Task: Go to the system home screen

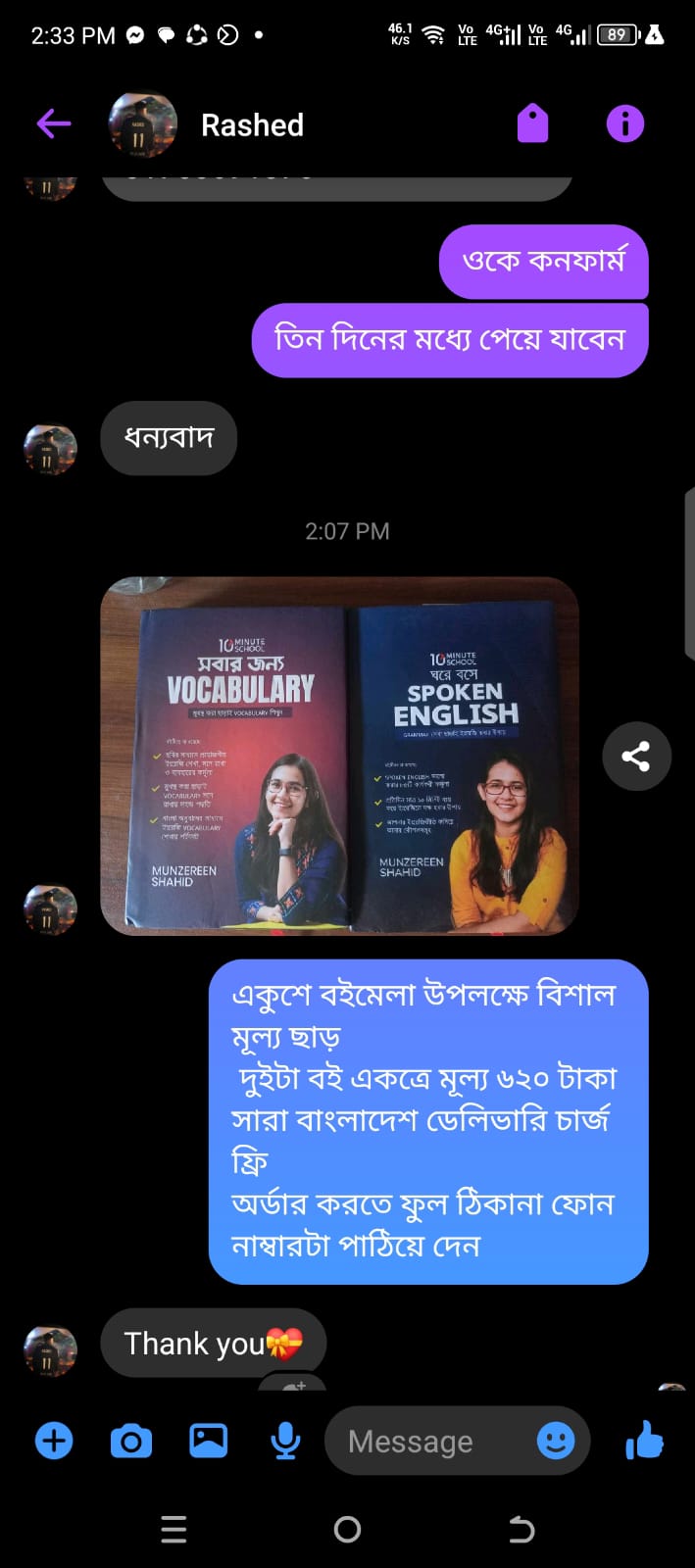Action: tap(347, 1529)
